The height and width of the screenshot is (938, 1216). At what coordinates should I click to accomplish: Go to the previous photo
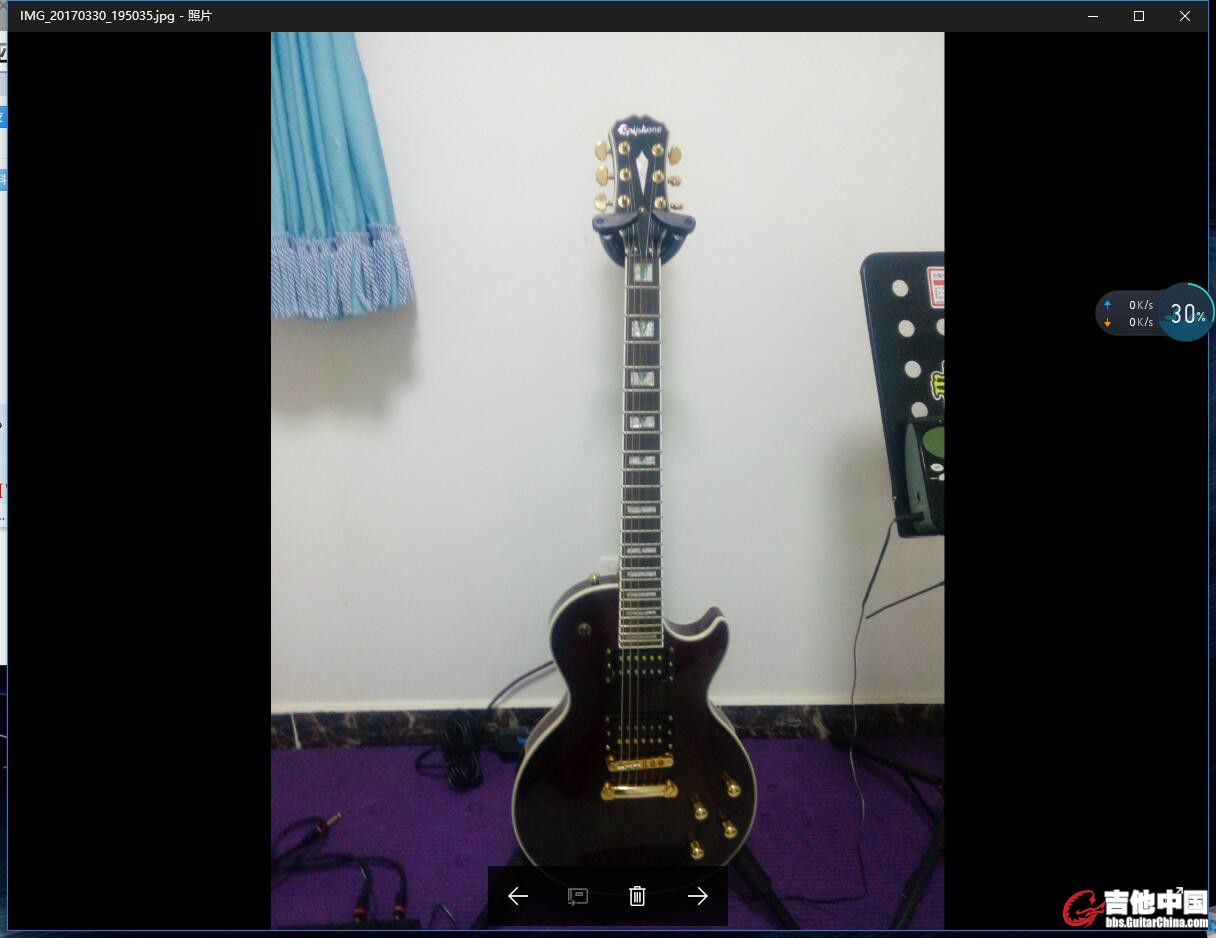pyautogui.click(x=518, y=896)
